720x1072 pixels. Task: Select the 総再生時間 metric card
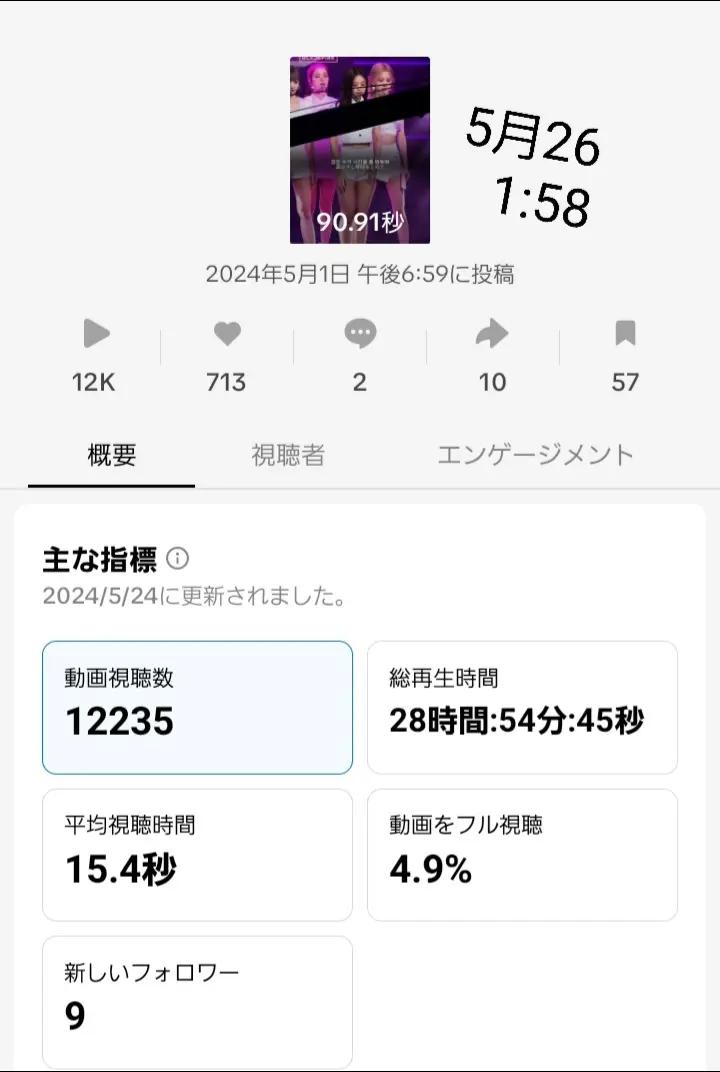click(522, 707)
